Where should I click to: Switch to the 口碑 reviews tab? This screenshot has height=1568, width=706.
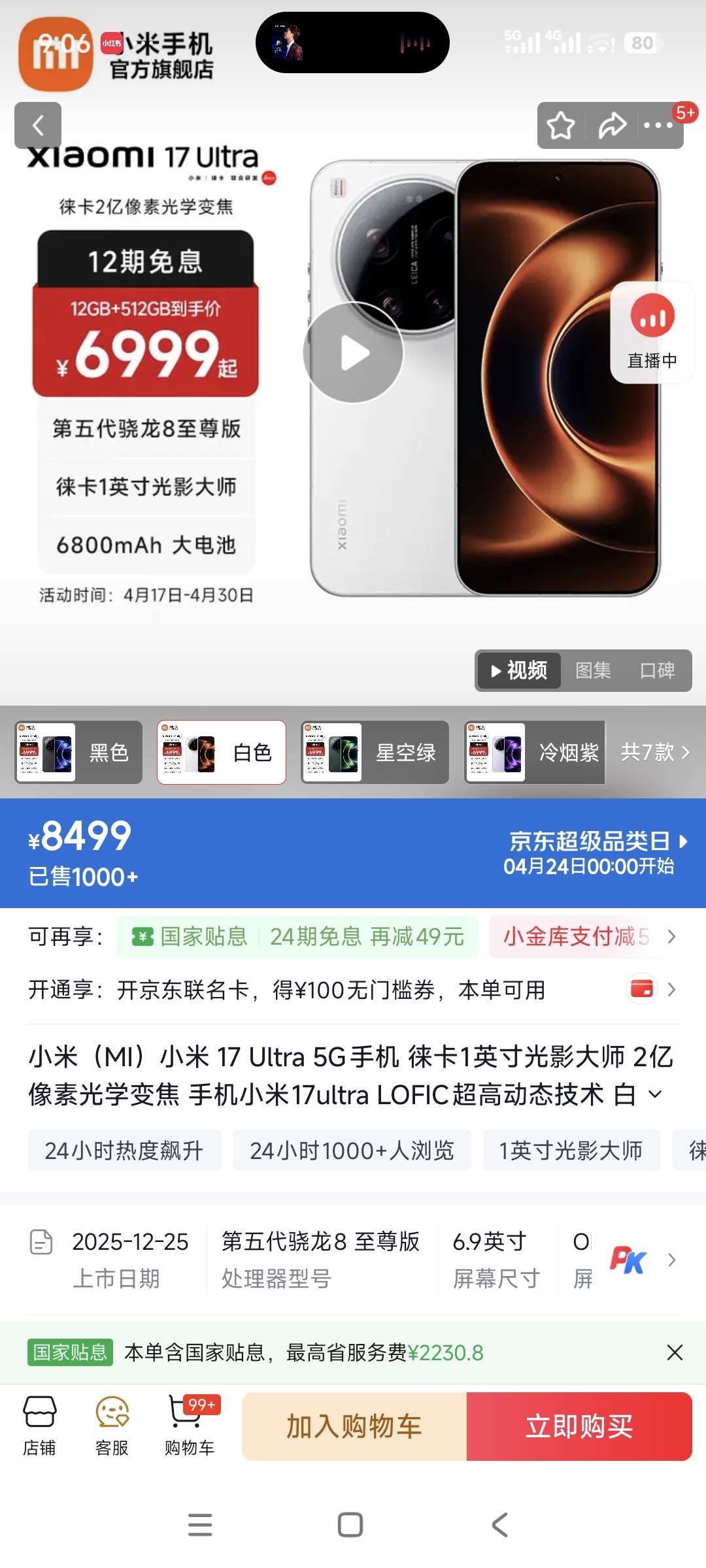pyautogui.click(x=657, y=670)
